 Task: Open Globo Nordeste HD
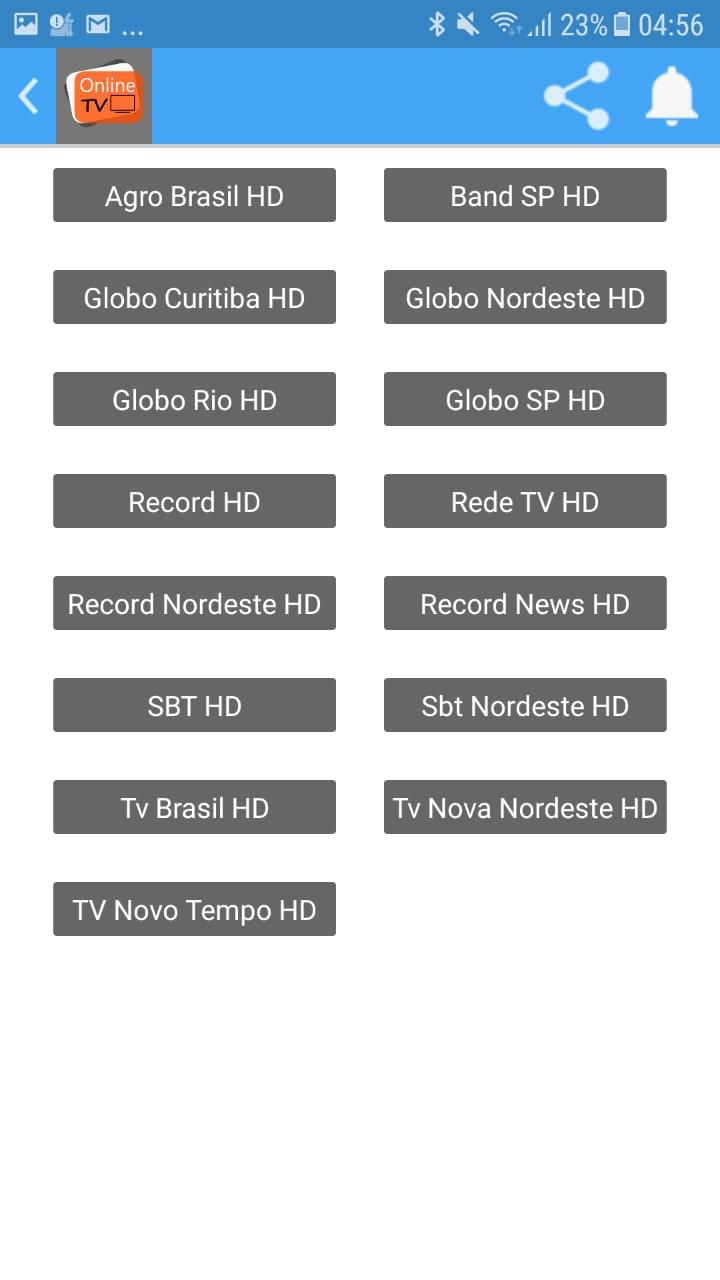(x=525, y=297)
